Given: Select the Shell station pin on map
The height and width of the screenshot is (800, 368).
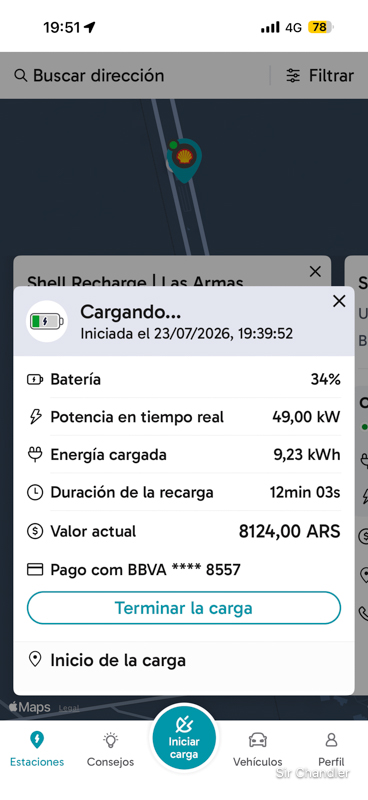Looking at the screenshot, I should point(185,160).
